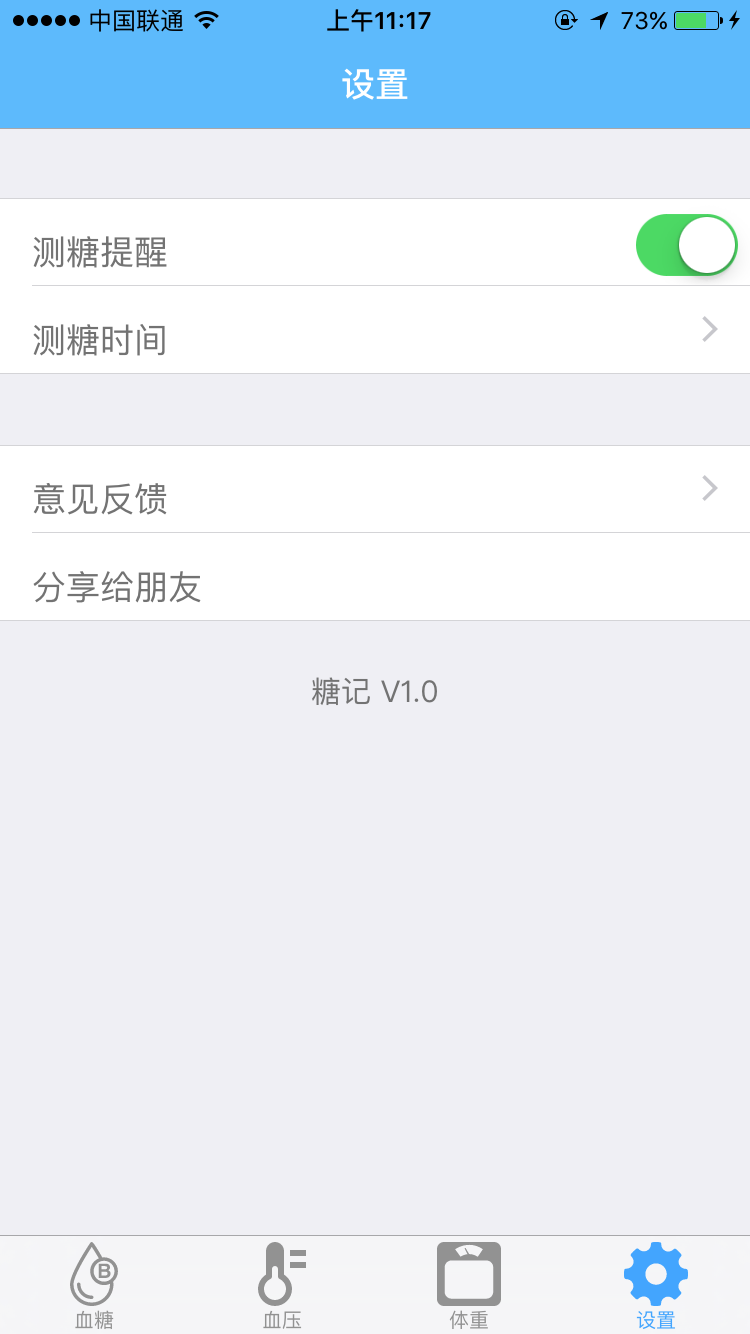Tap the 糖记 V1.0 version text
Viewport: 750px width, 1334px height.
(x=375, y=691)
